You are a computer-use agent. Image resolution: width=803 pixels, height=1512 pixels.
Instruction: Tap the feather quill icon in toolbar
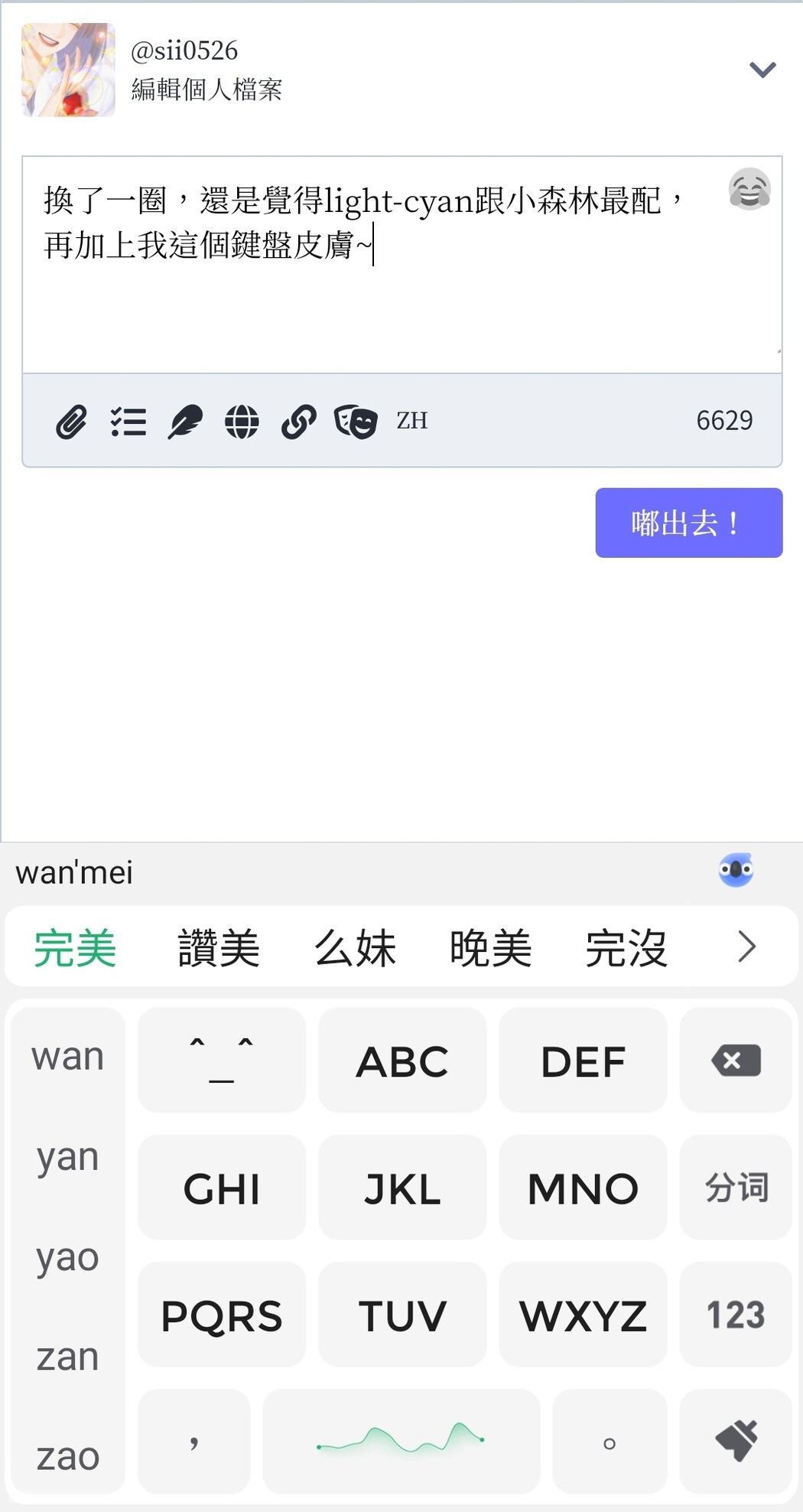click(x=185, y=422)
